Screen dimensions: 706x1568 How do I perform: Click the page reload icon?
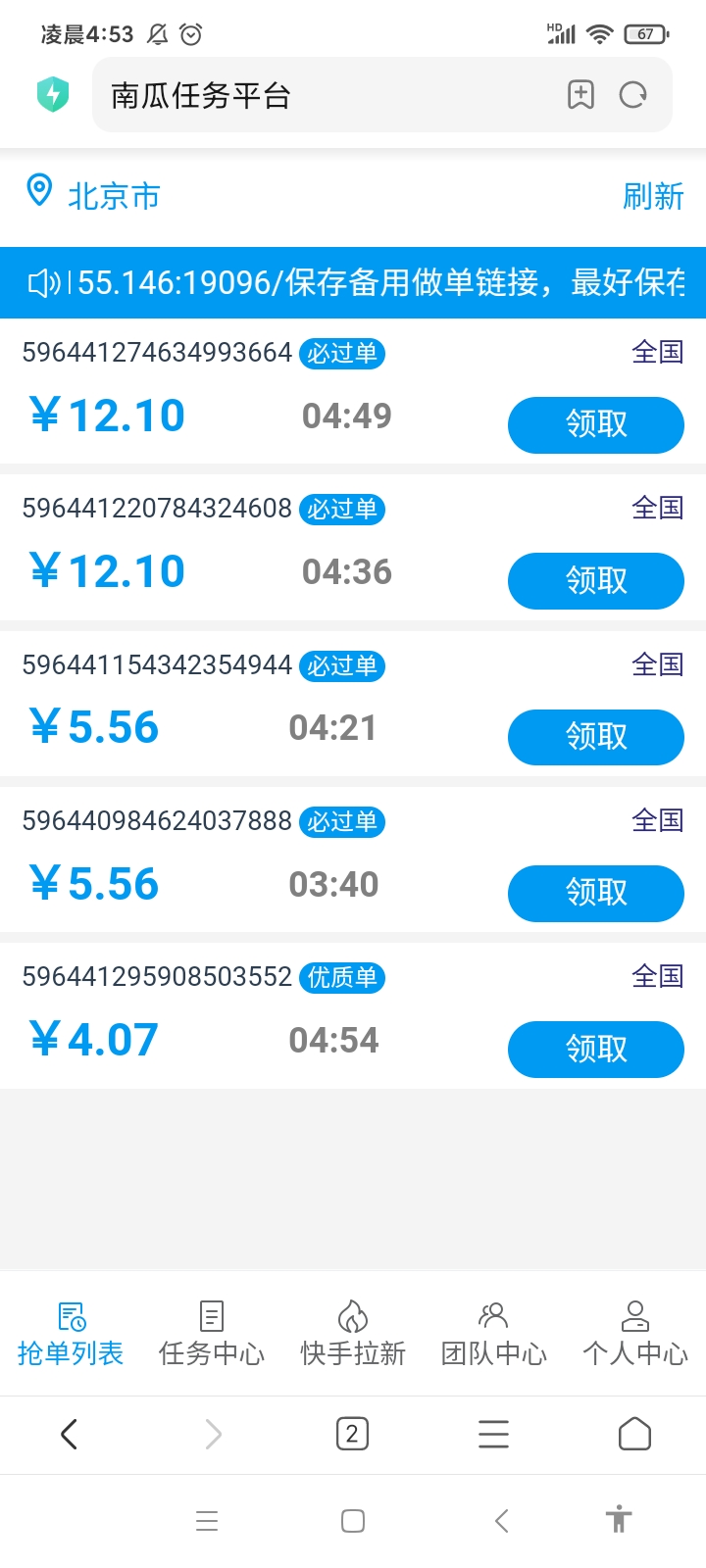pyautogui.click(x=634, y=94)
